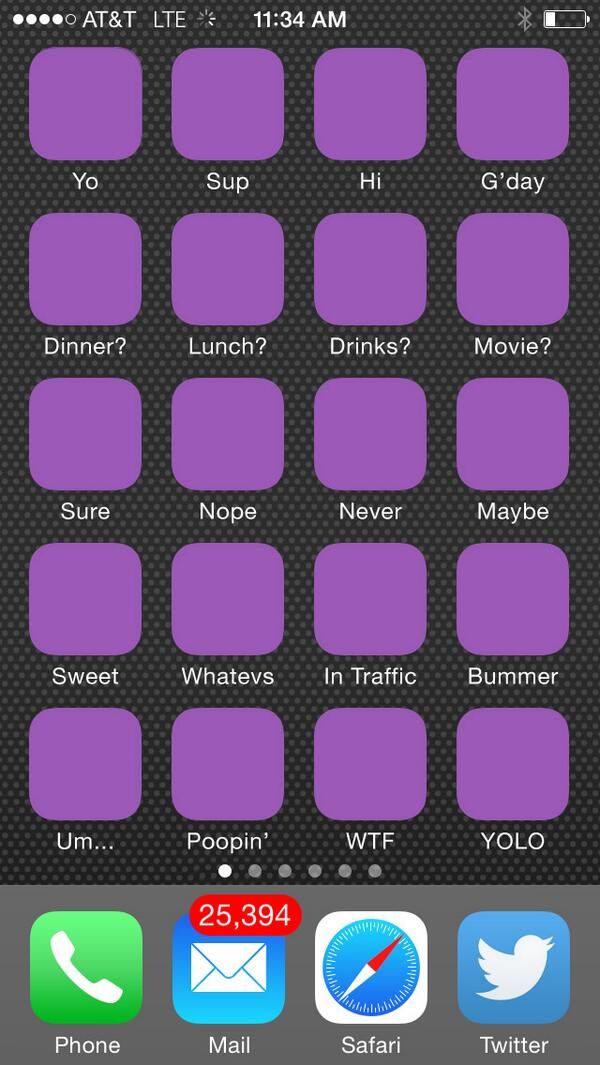Screen dimensions: 600x1065
Task: Open the Lunch? app icon
Action: pos(228,269)
